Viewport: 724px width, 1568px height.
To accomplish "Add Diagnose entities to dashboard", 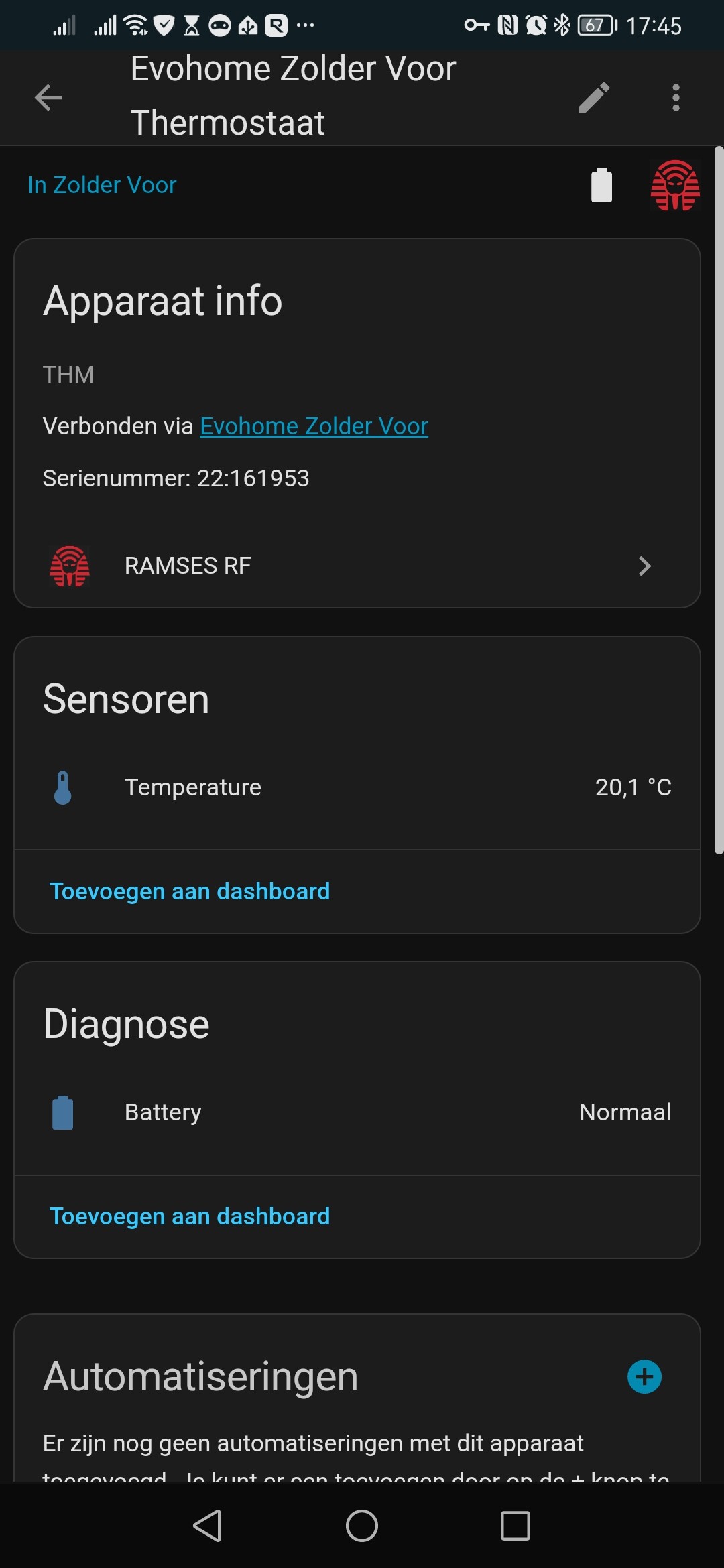I will click(190, 1216).
